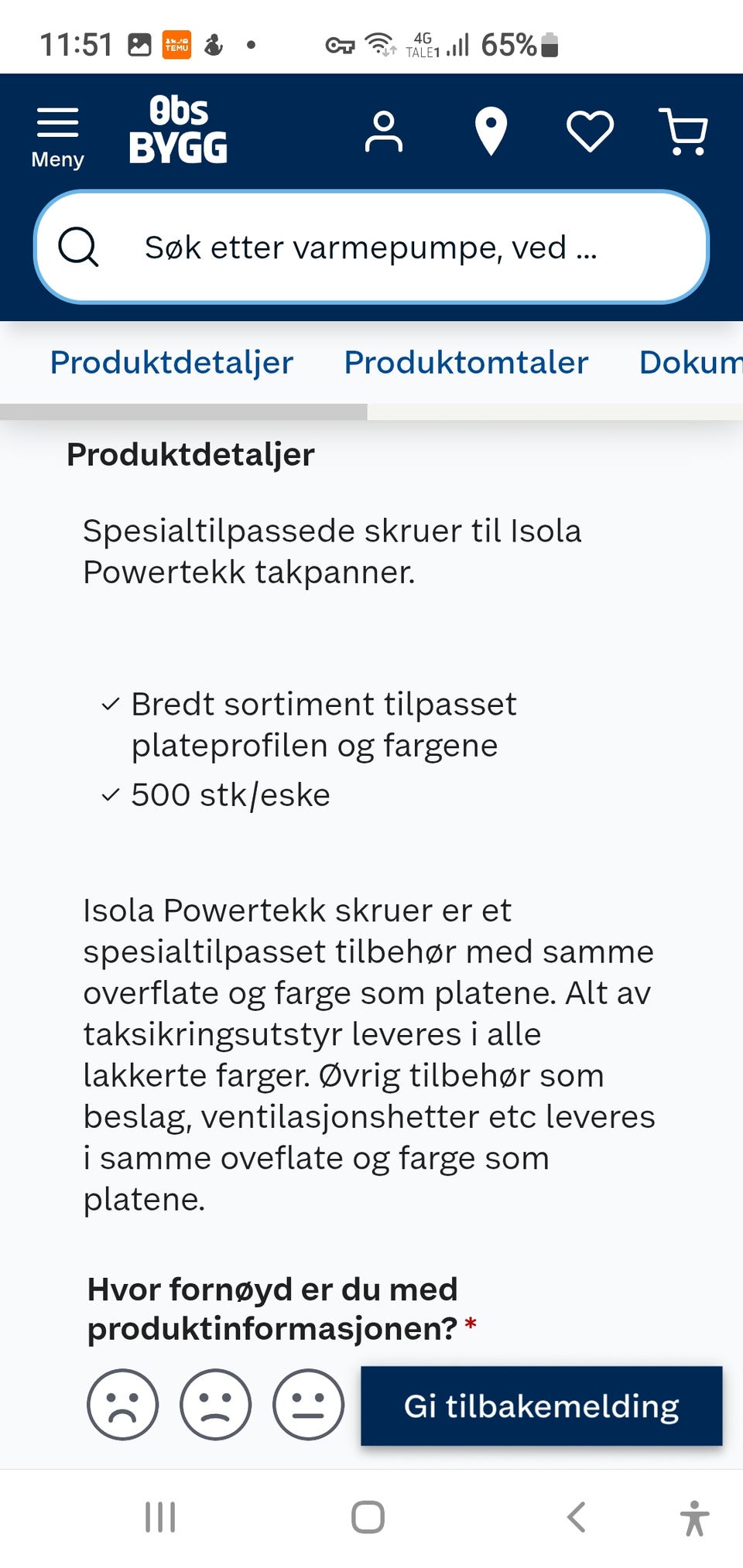Rate with the slightly sad face
Image resolution: width=743 pixels, height=1568 pixels.
216,1404
